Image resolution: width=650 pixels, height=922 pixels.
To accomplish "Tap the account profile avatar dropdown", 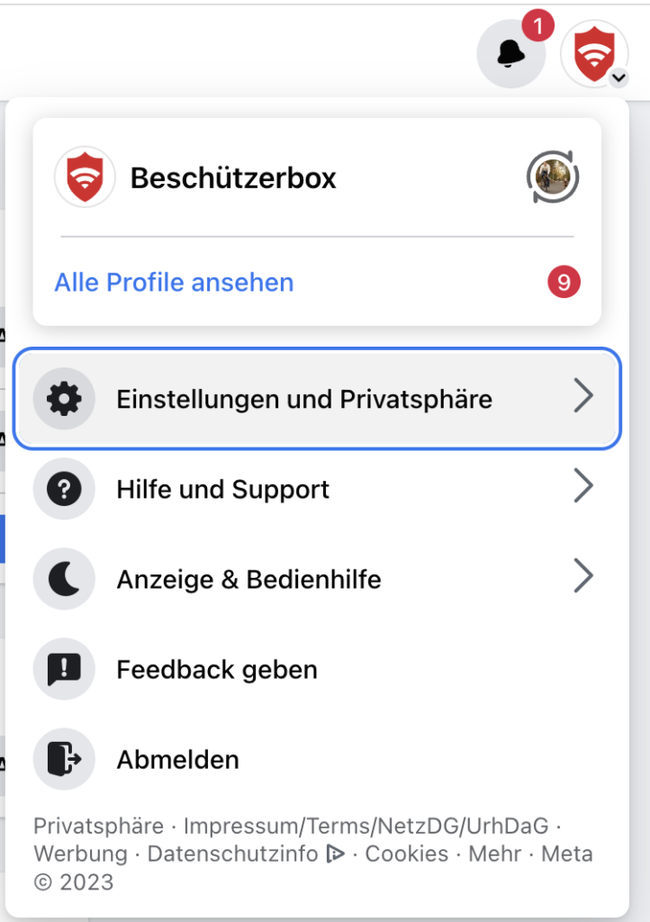I will tap(594, 53).
